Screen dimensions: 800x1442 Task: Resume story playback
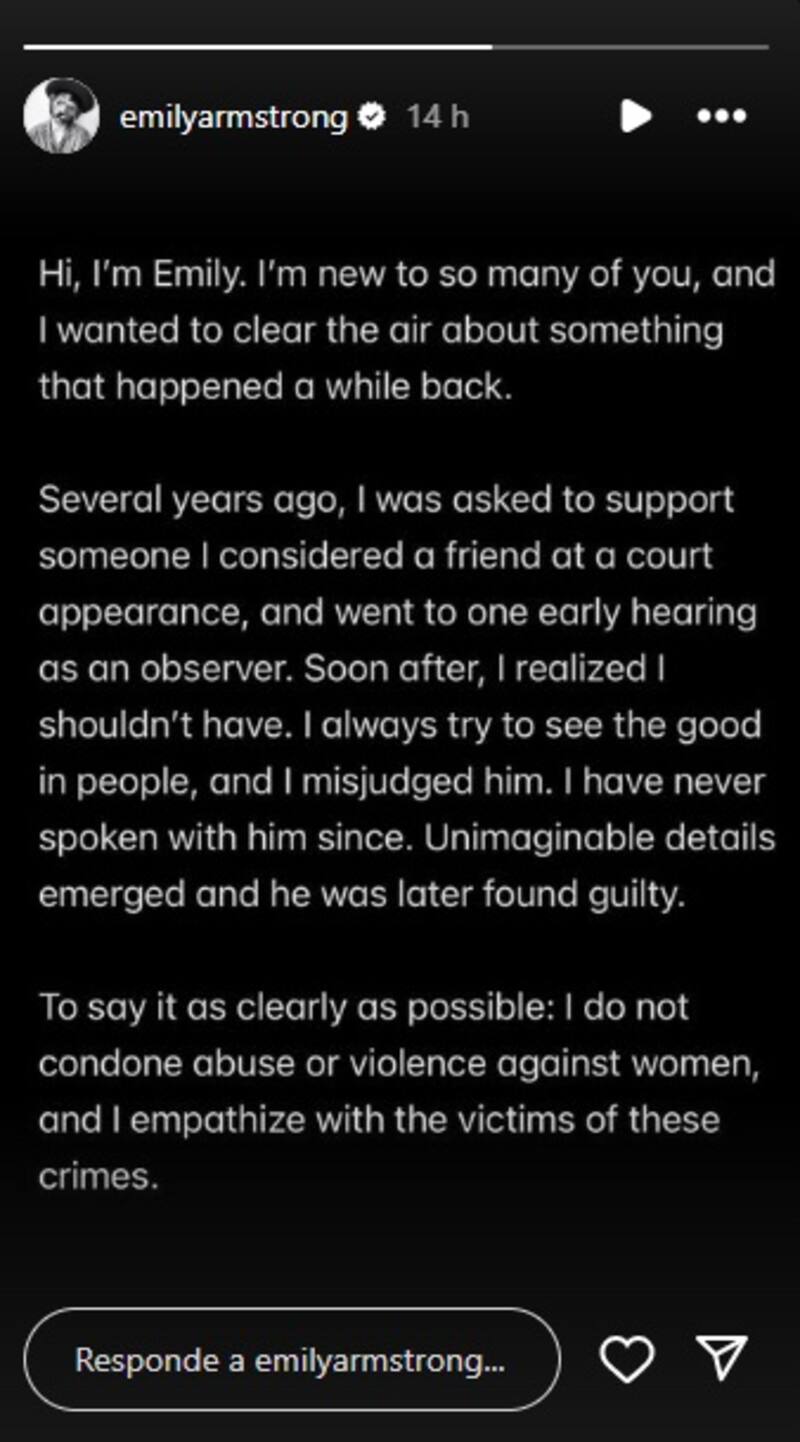(x=635, y=116)
